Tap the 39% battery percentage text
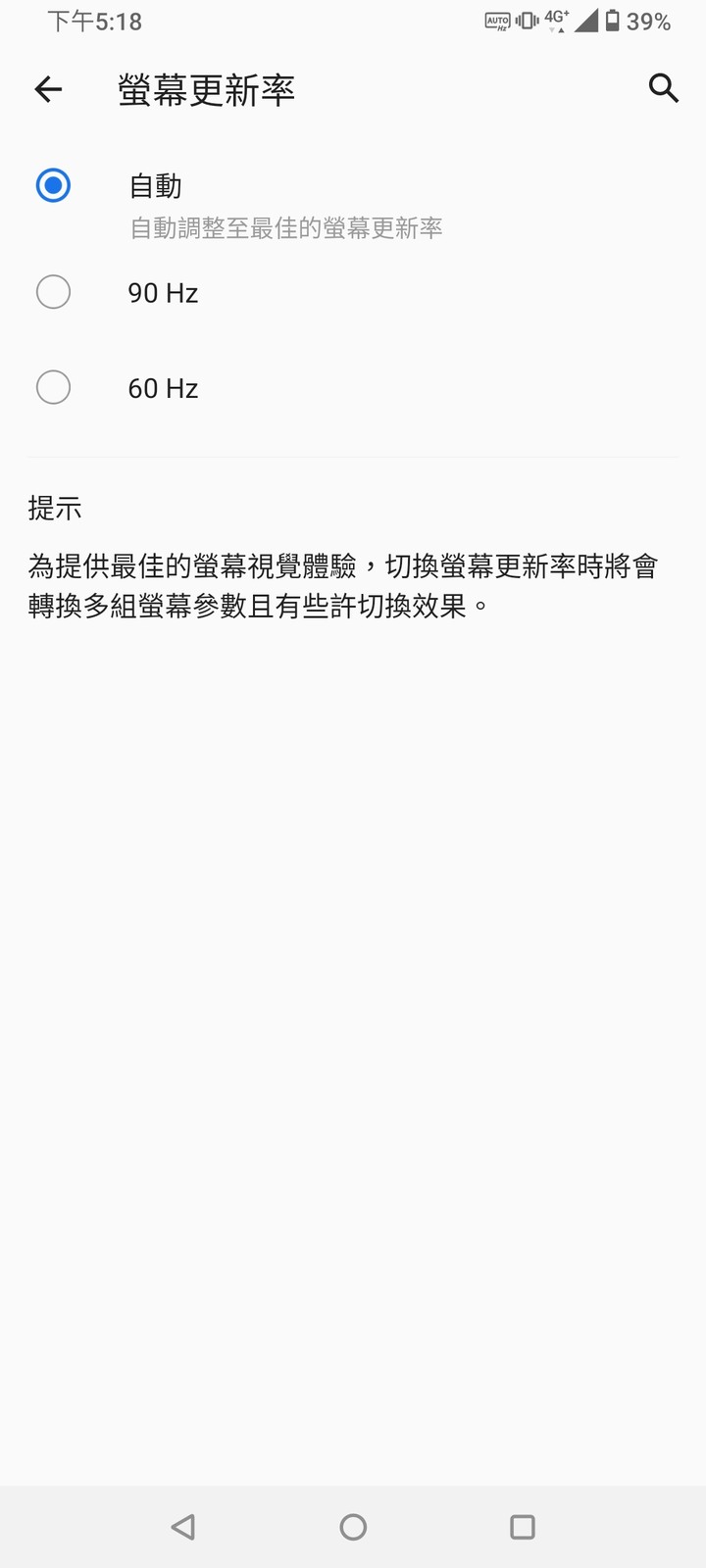Image resolution: width=706 pixels, height=1568 pixels. (x=649, y=20)
